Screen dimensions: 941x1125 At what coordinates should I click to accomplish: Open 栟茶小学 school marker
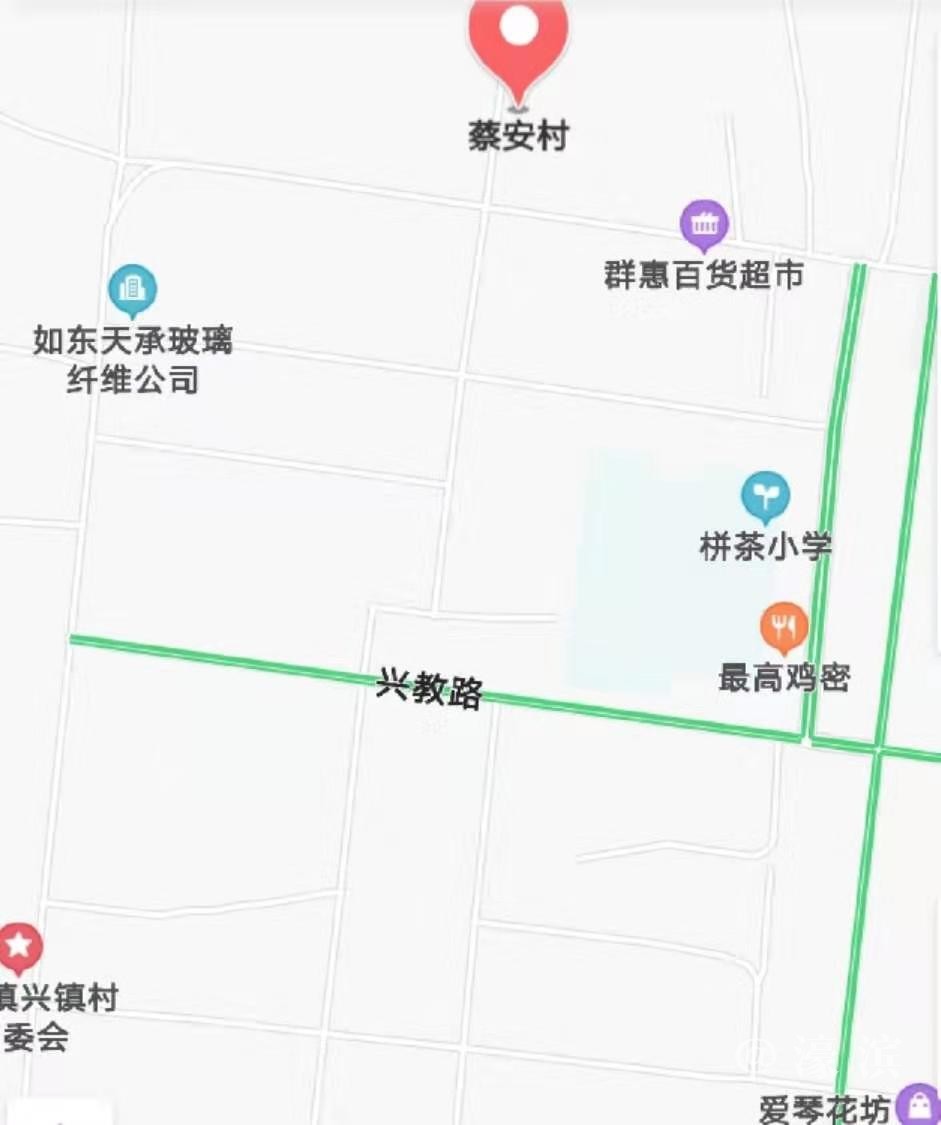(x=765, y=497)
